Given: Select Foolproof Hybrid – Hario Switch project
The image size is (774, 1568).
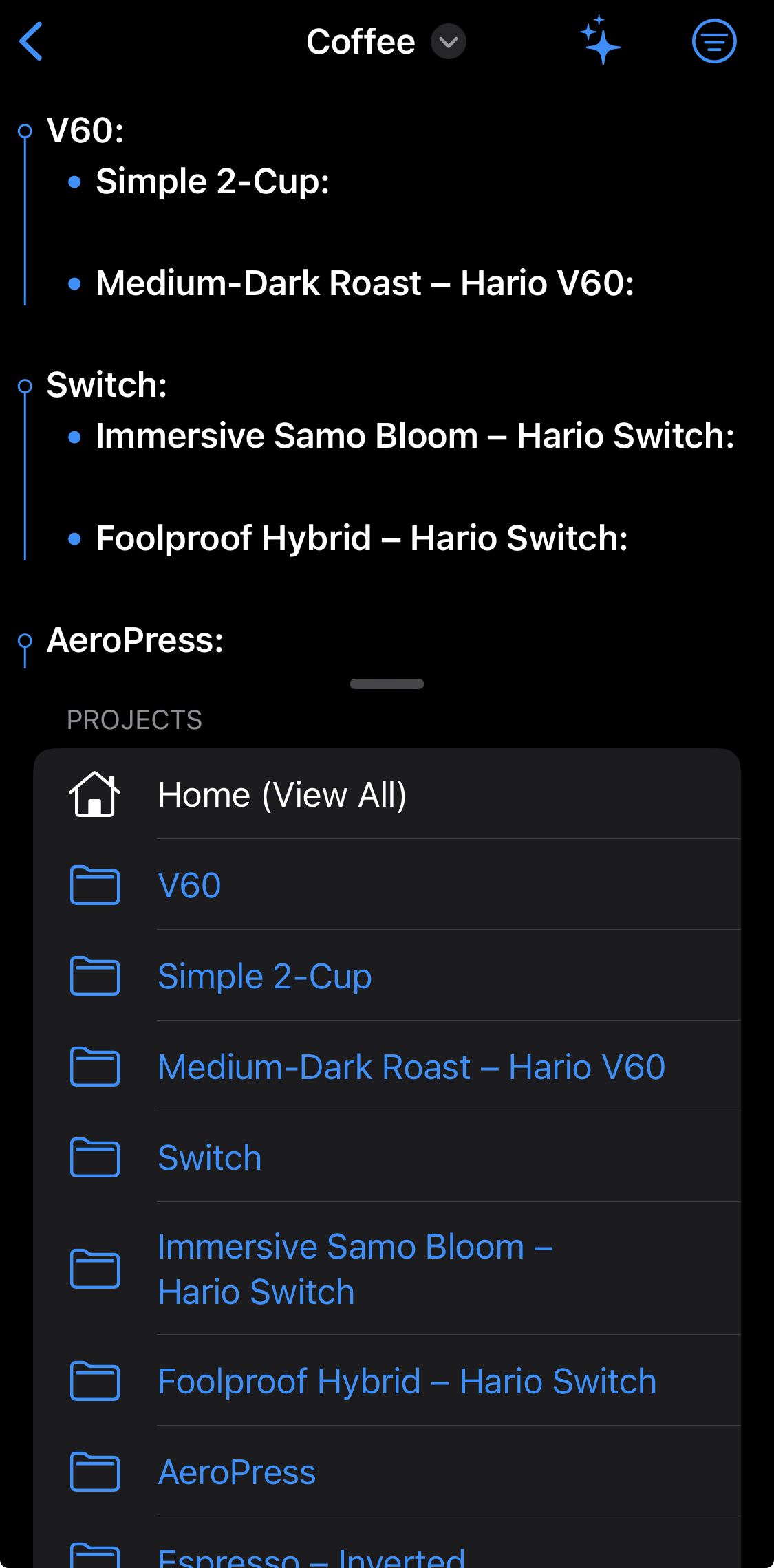Looking at the screenshot, I should (407, 1381).
